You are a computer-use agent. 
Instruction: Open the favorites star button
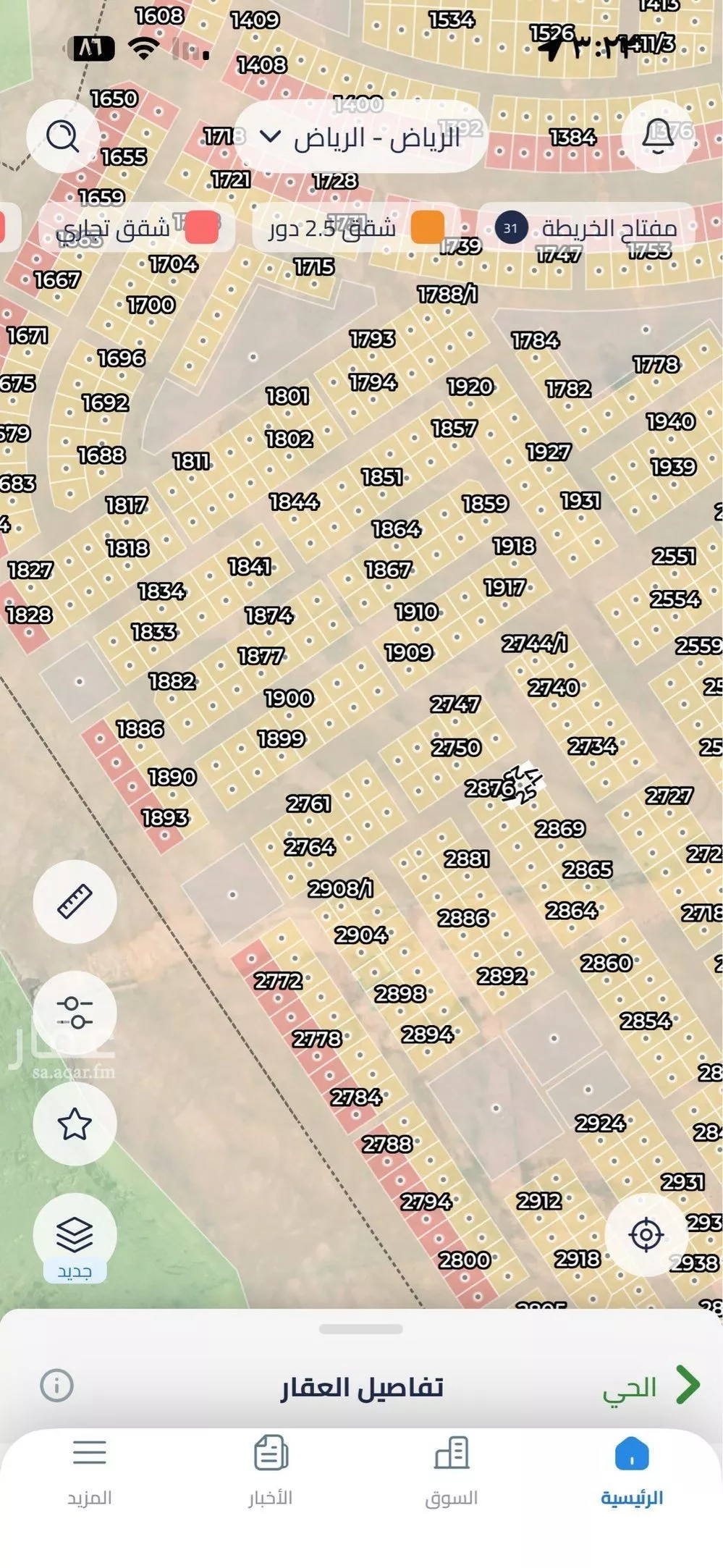(75, 1124)
